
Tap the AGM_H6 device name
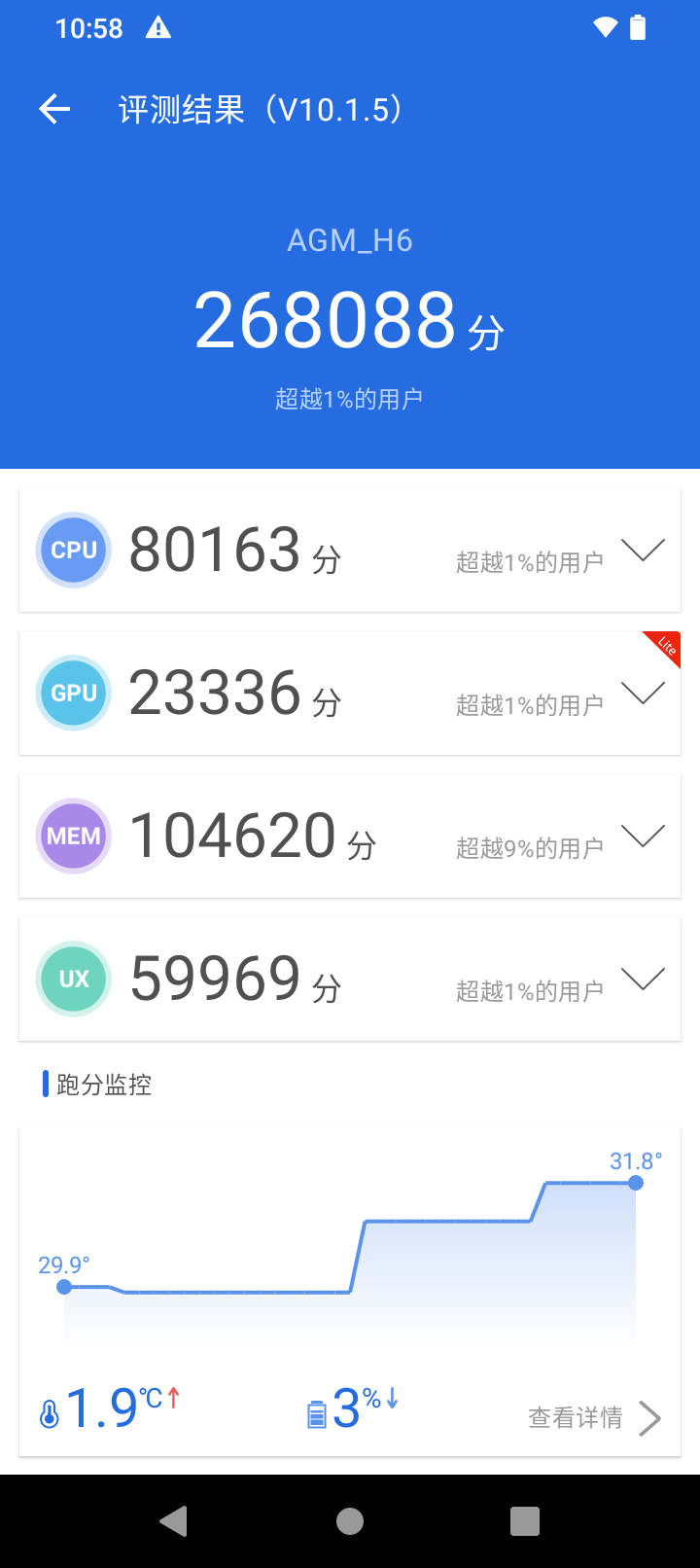point(350,239)
